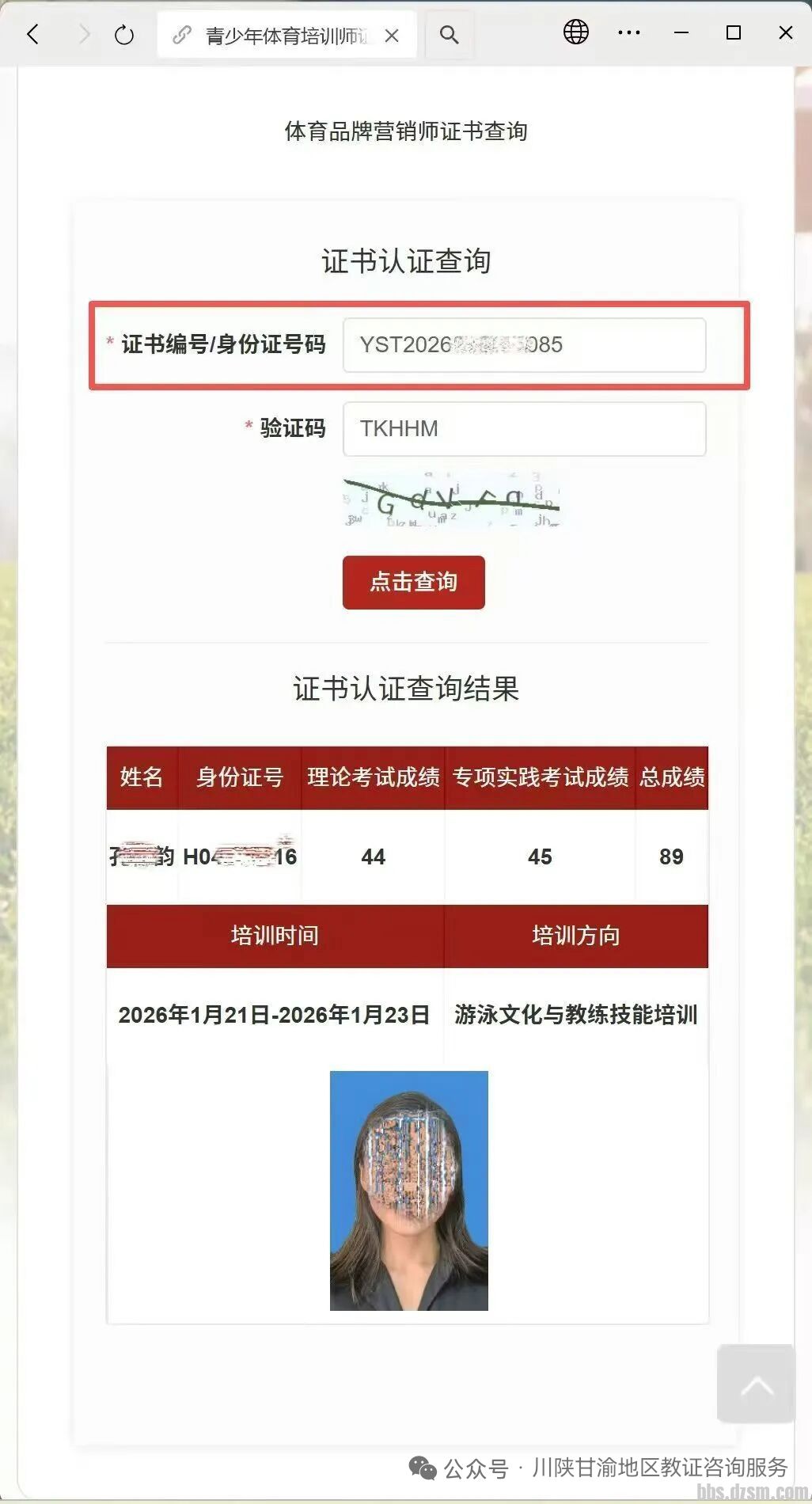
Task: Maximize the browser window
Action: (734, 32)
